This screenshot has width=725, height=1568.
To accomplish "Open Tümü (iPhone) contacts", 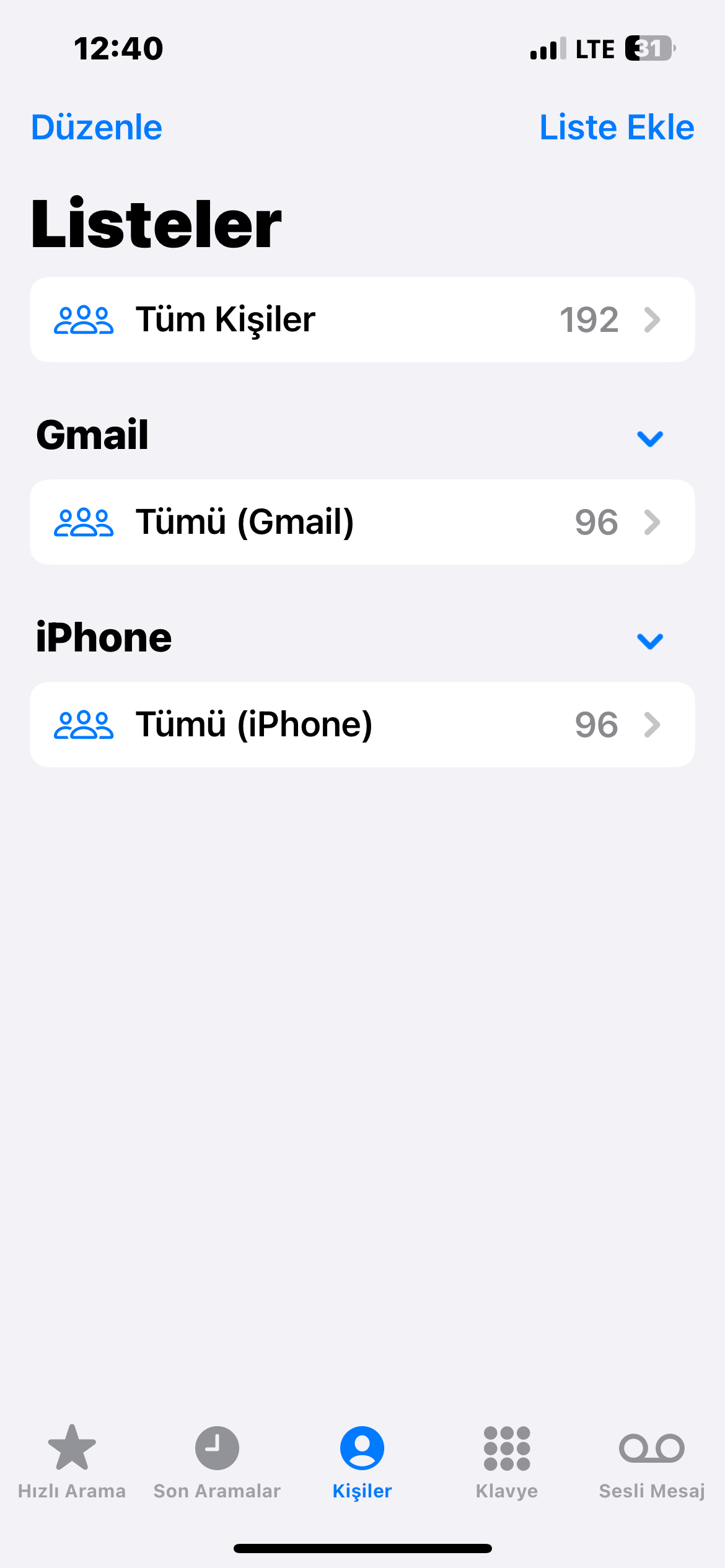I will 362,725.
